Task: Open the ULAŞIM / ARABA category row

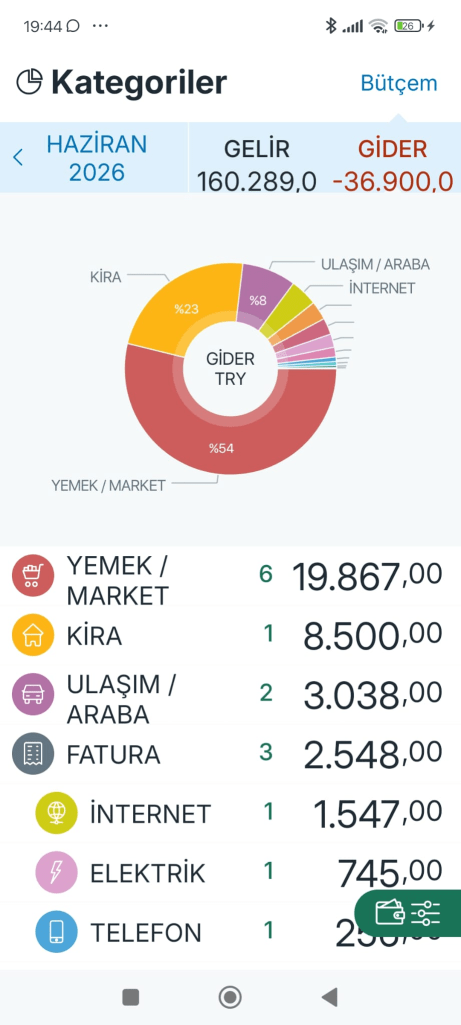Action: (230, 694)
